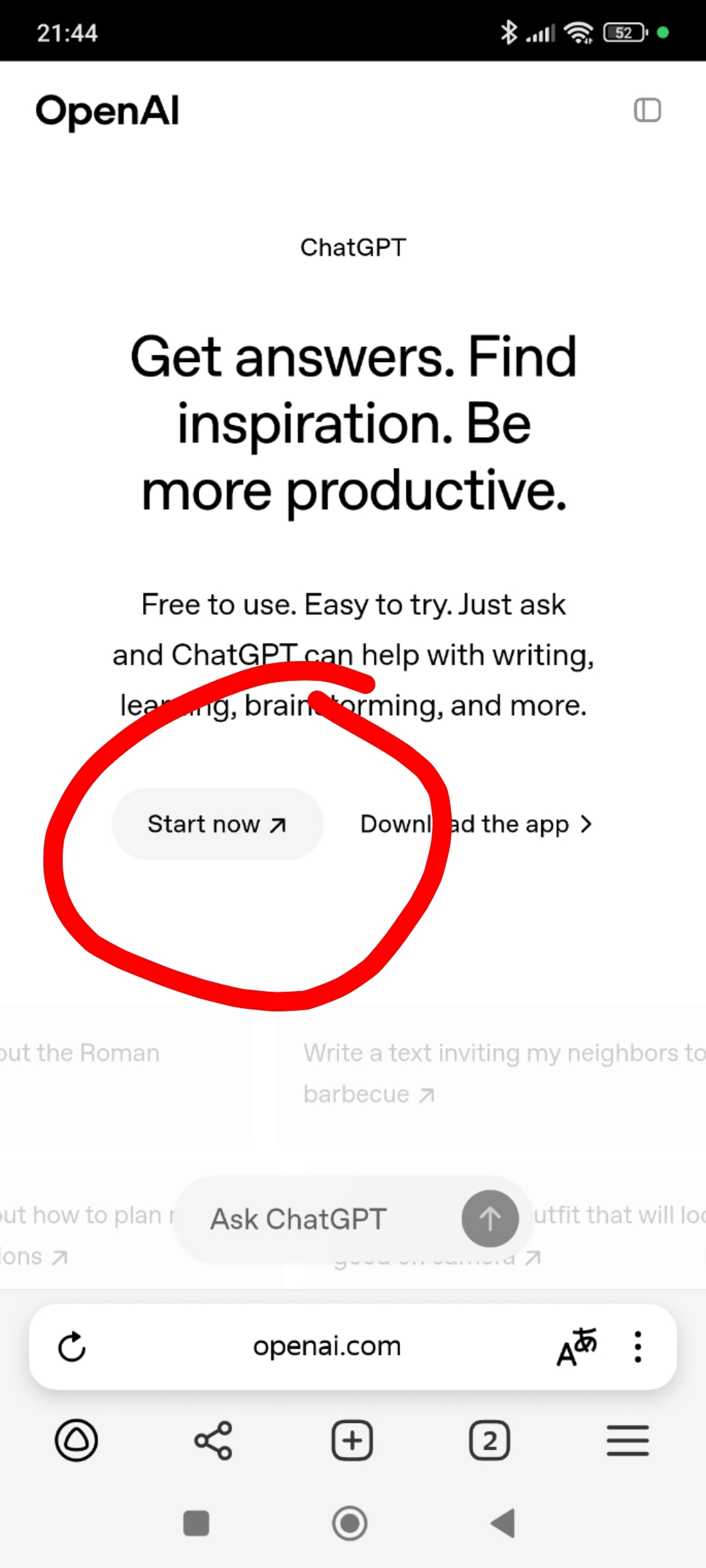Edit the openai.com address bar
The width and height of the screenshot is (706, 1568).
327,1347
